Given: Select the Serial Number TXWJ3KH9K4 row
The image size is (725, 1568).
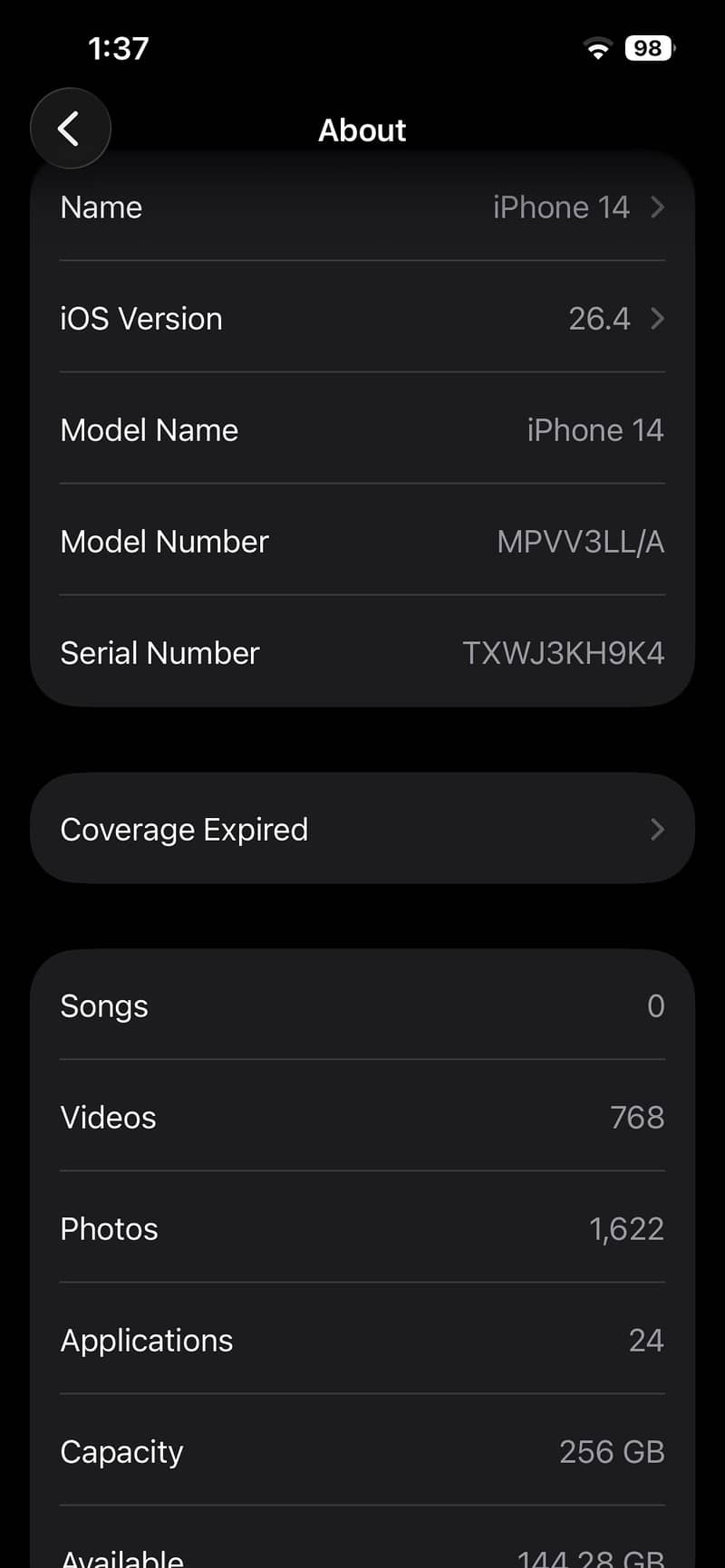Looking at the screenshot, I should point(362,653).
